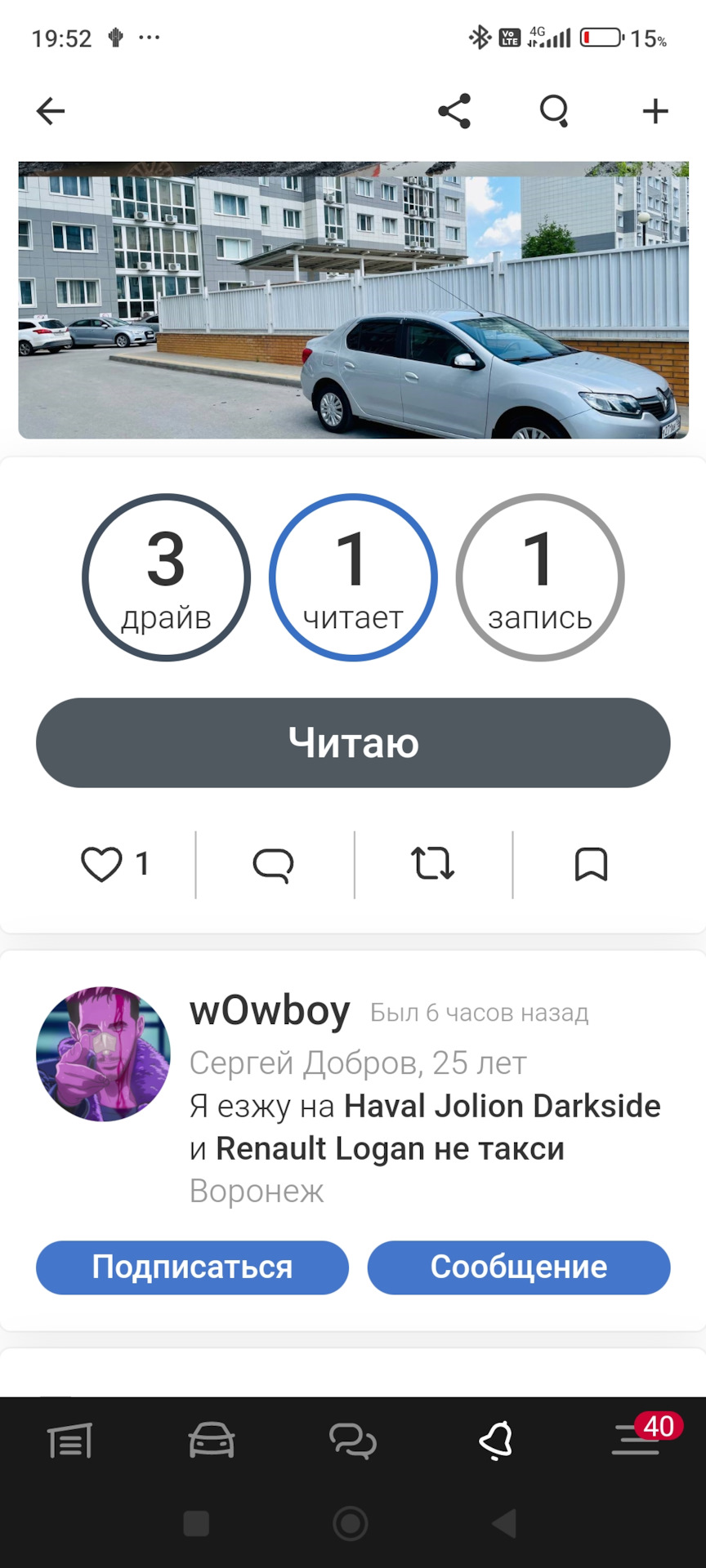The height and width of the screenshot is (1568, 706).
Task: Tap the Читаю button
Action: 353,742
